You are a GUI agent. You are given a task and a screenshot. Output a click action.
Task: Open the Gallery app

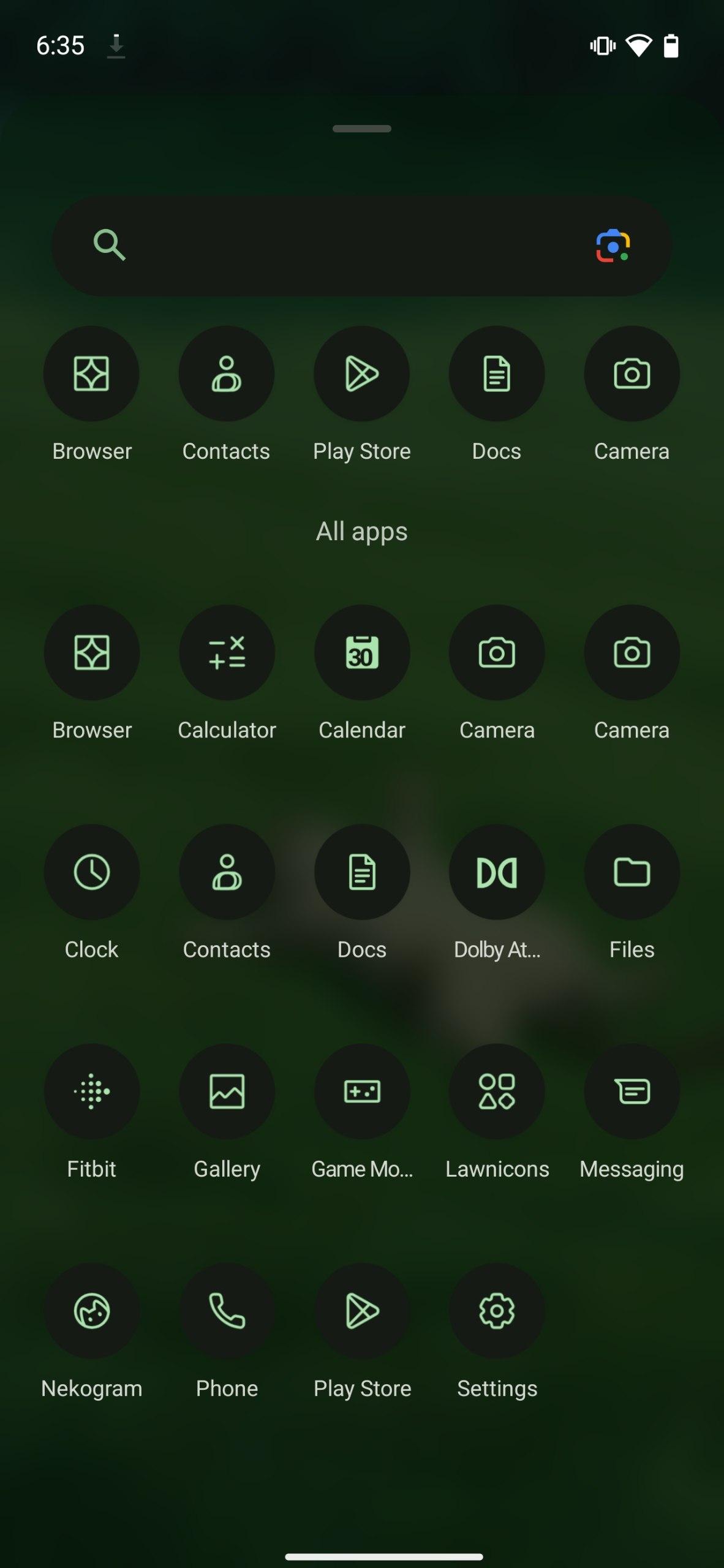point(227,1091)
